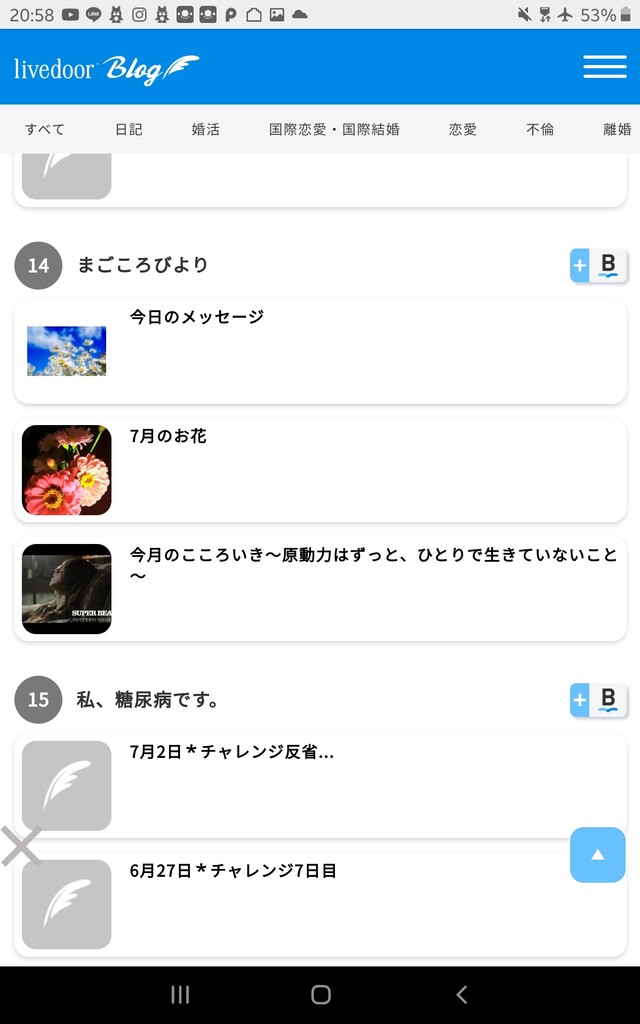
Task: Open the livedoor Blog home logo
Action: (x=106, y=68)
